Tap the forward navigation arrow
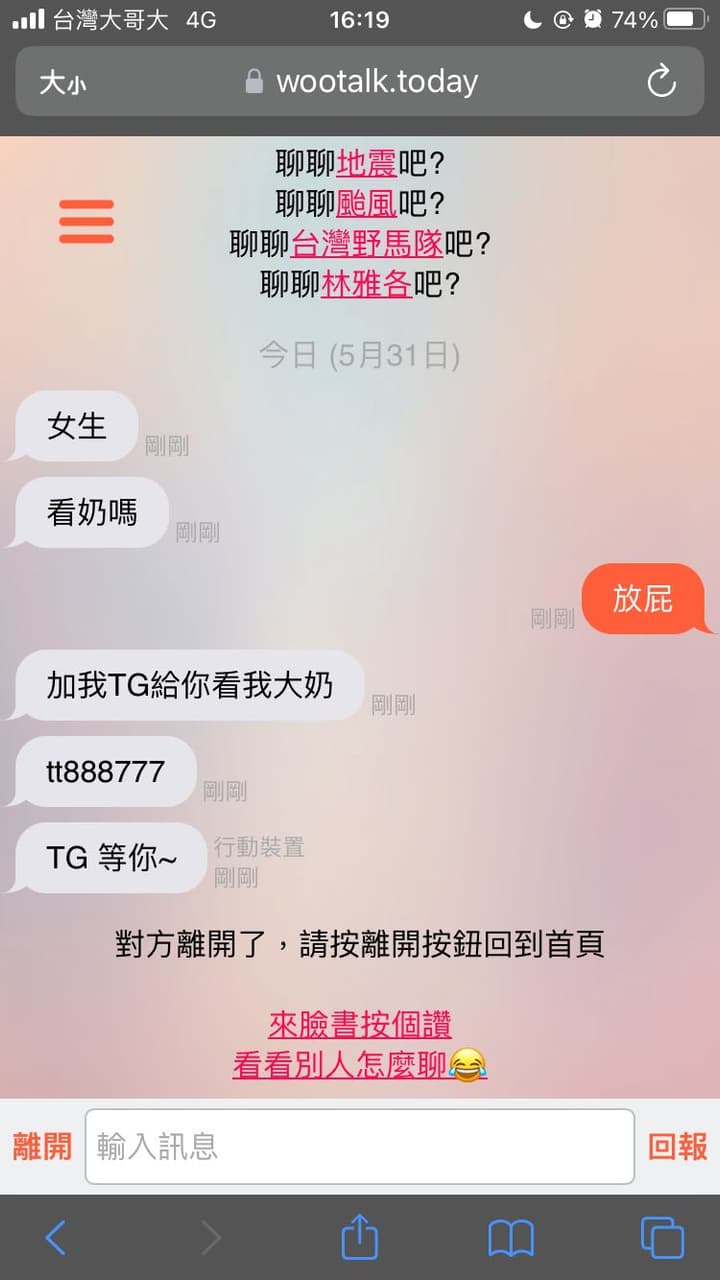This screenshot has height=1280, width=720. pyautogui.click(x=210, y=1237)
